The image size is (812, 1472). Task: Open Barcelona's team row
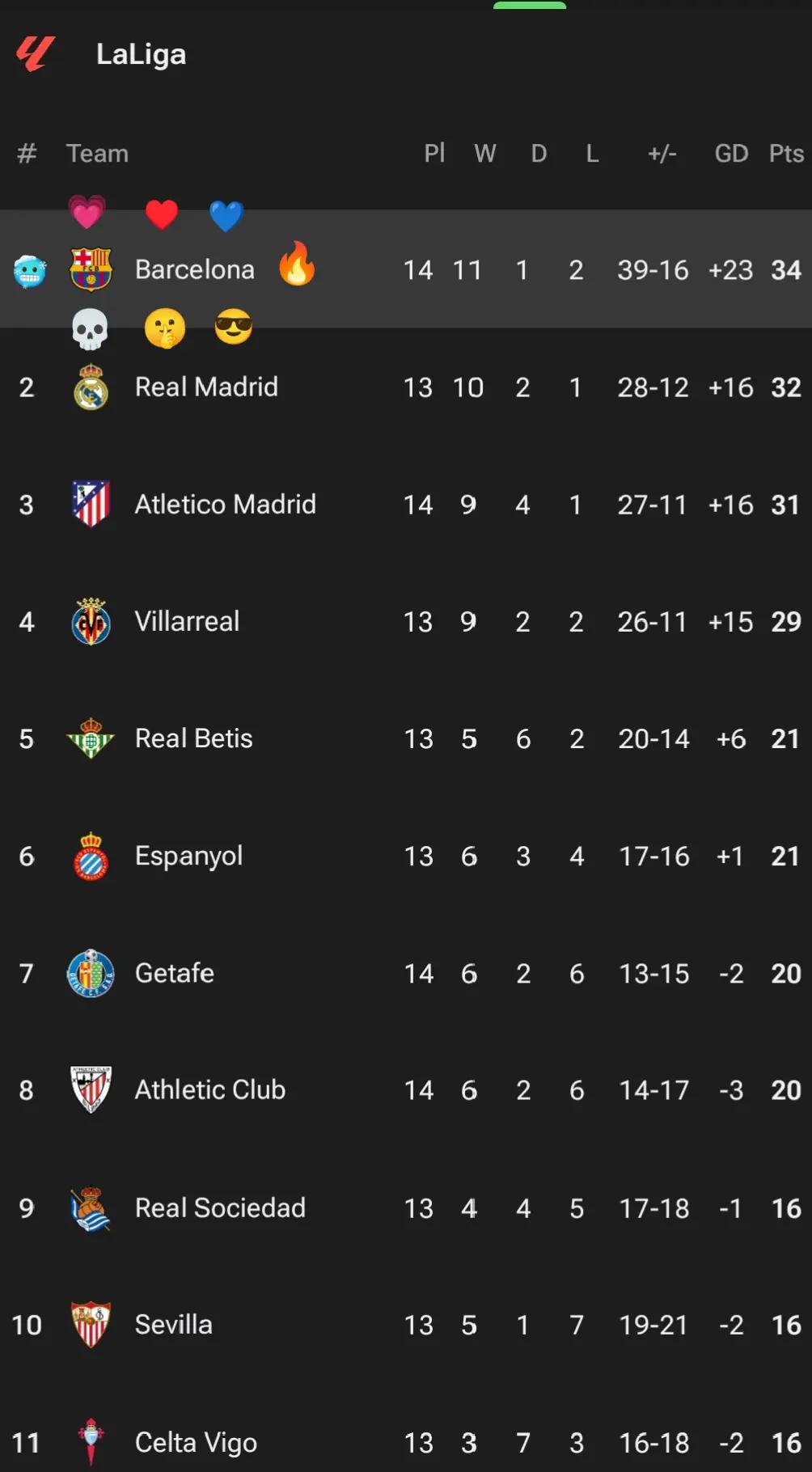[x=406, y=269]
